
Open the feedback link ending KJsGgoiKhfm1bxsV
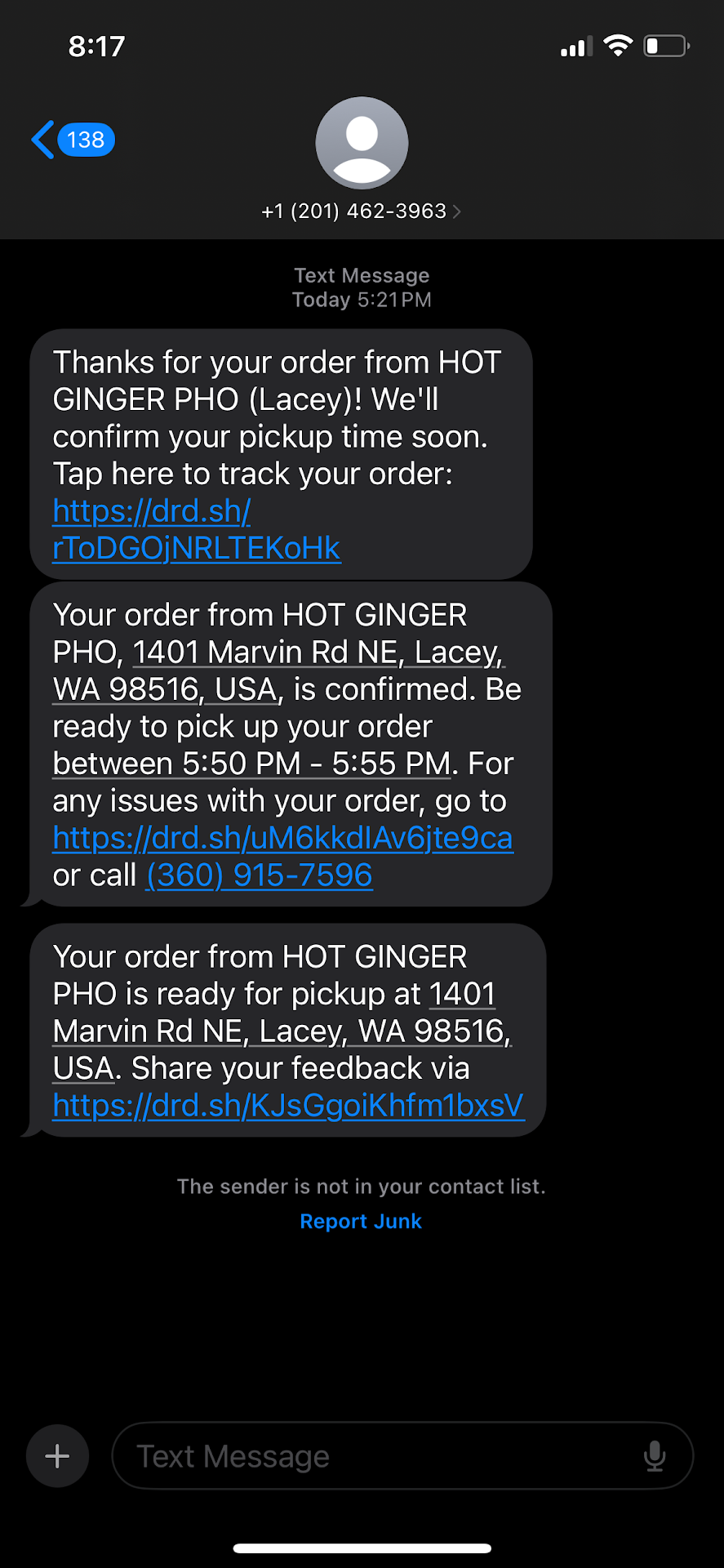click(x=287, y=1106)
